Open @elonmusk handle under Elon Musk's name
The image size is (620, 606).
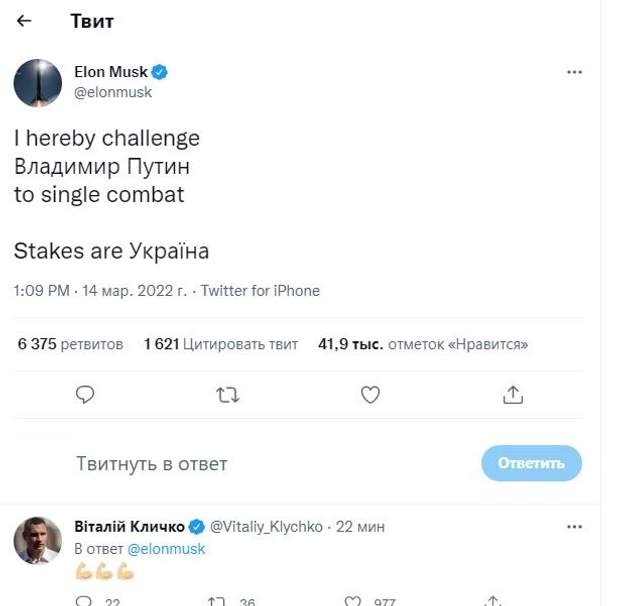click(113, 92)
